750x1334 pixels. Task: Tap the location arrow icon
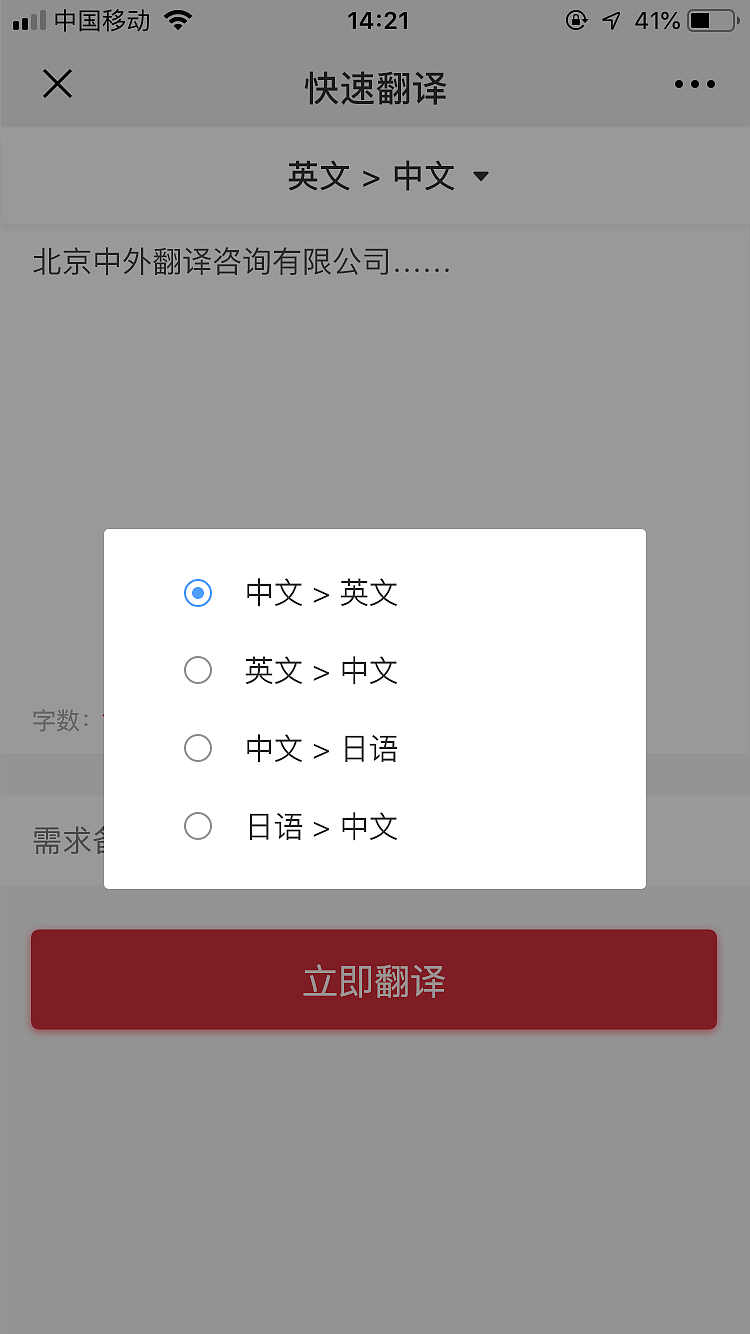(x=611, y=20)
